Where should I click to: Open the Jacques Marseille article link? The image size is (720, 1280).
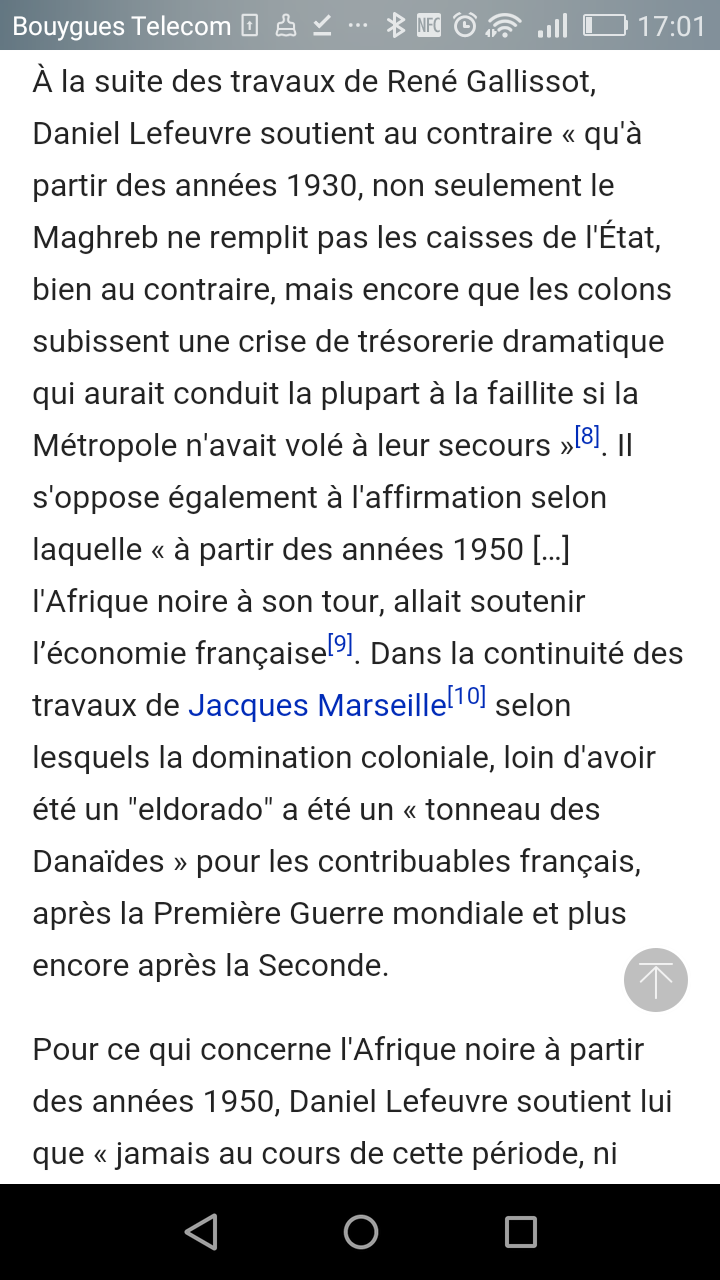(x=317, y=706)
